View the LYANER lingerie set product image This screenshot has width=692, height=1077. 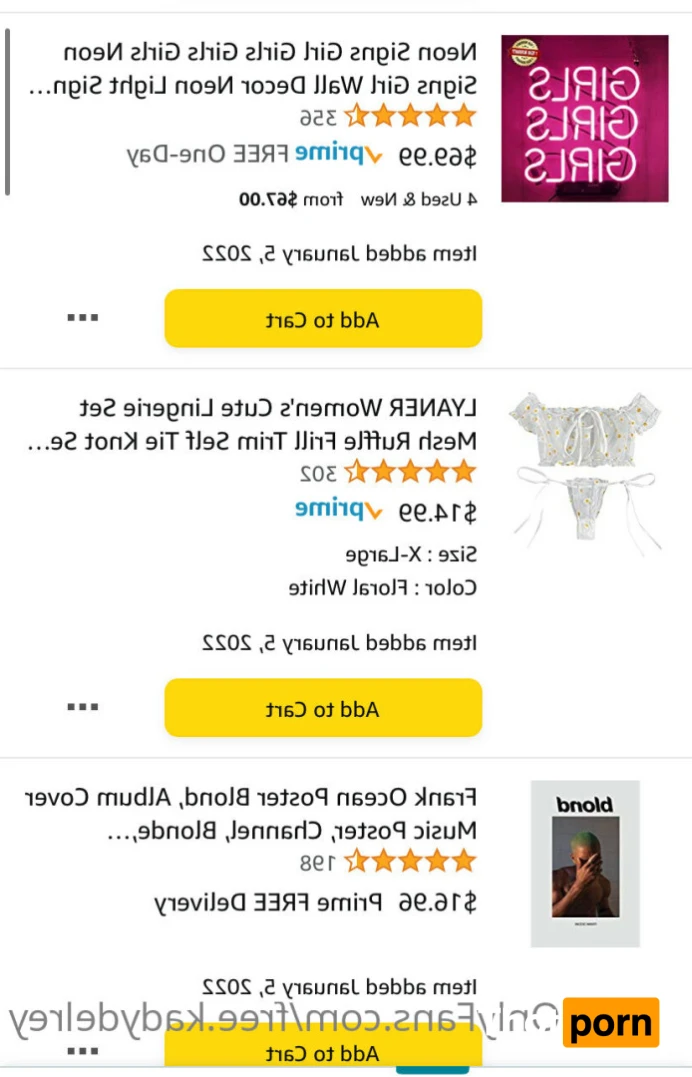point(584,470)
